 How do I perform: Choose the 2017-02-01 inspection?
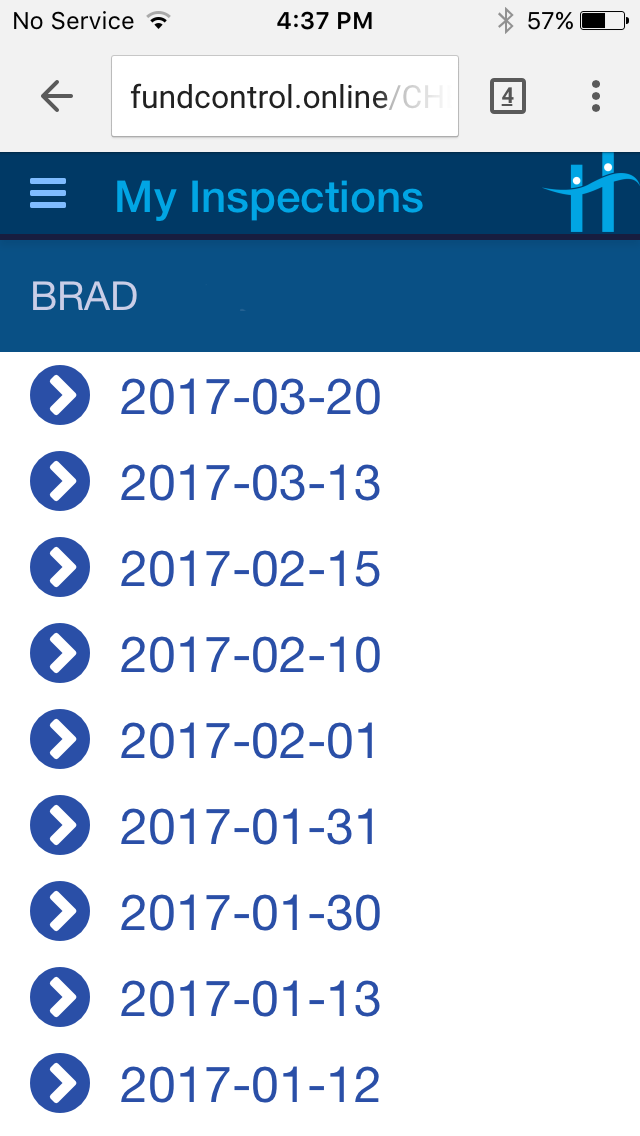tap(250, 742)
